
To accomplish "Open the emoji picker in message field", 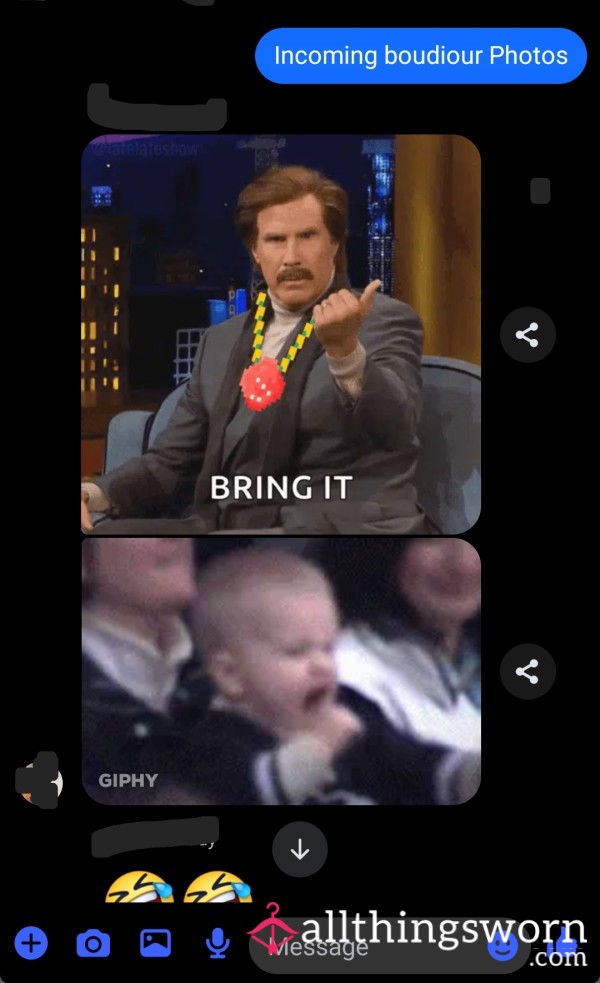I will click(503, 945).
